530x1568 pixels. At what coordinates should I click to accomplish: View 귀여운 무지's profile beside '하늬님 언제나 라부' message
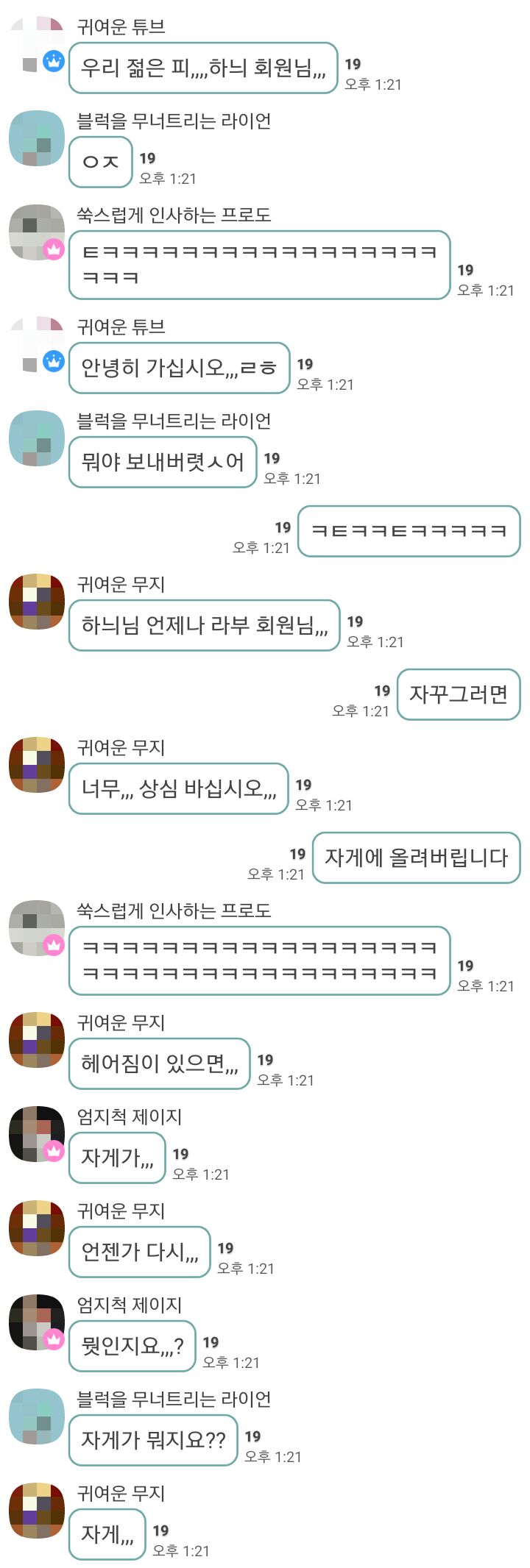coord(37,602)
